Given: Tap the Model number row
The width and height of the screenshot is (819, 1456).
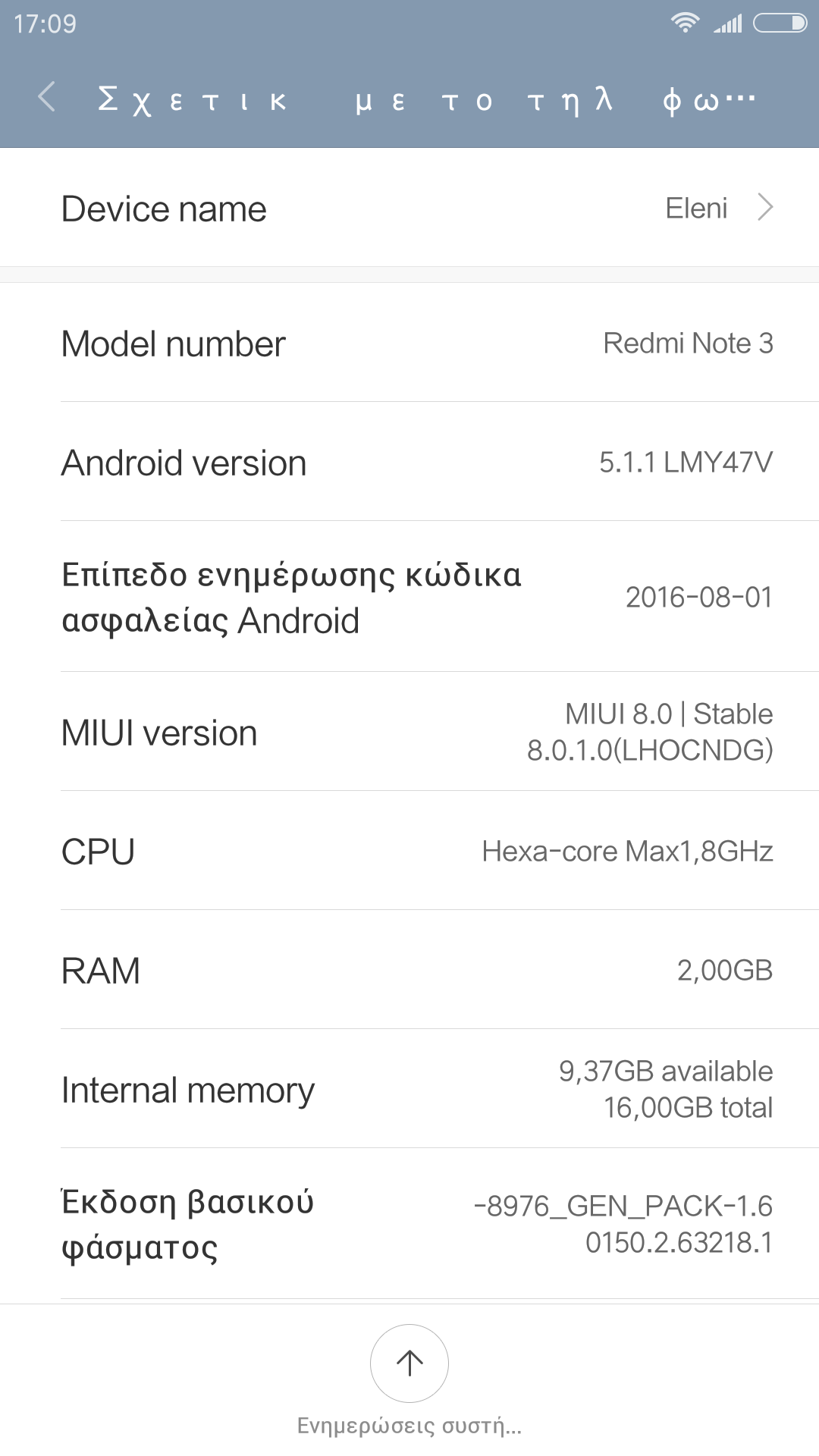Looking at the screenshot, I should coord(409,343).
